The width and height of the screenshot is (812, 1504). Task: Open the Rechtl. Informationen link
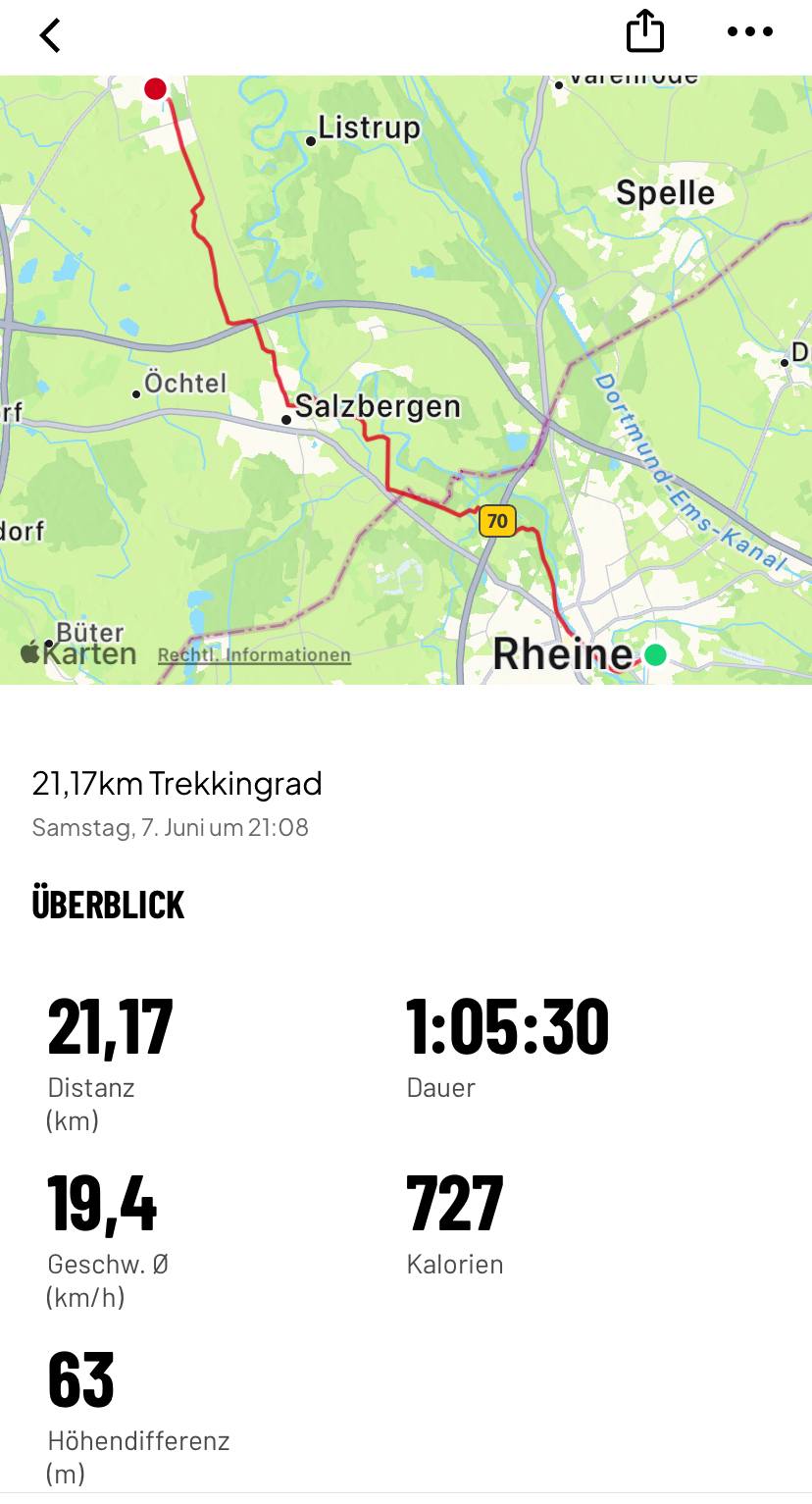254,654
